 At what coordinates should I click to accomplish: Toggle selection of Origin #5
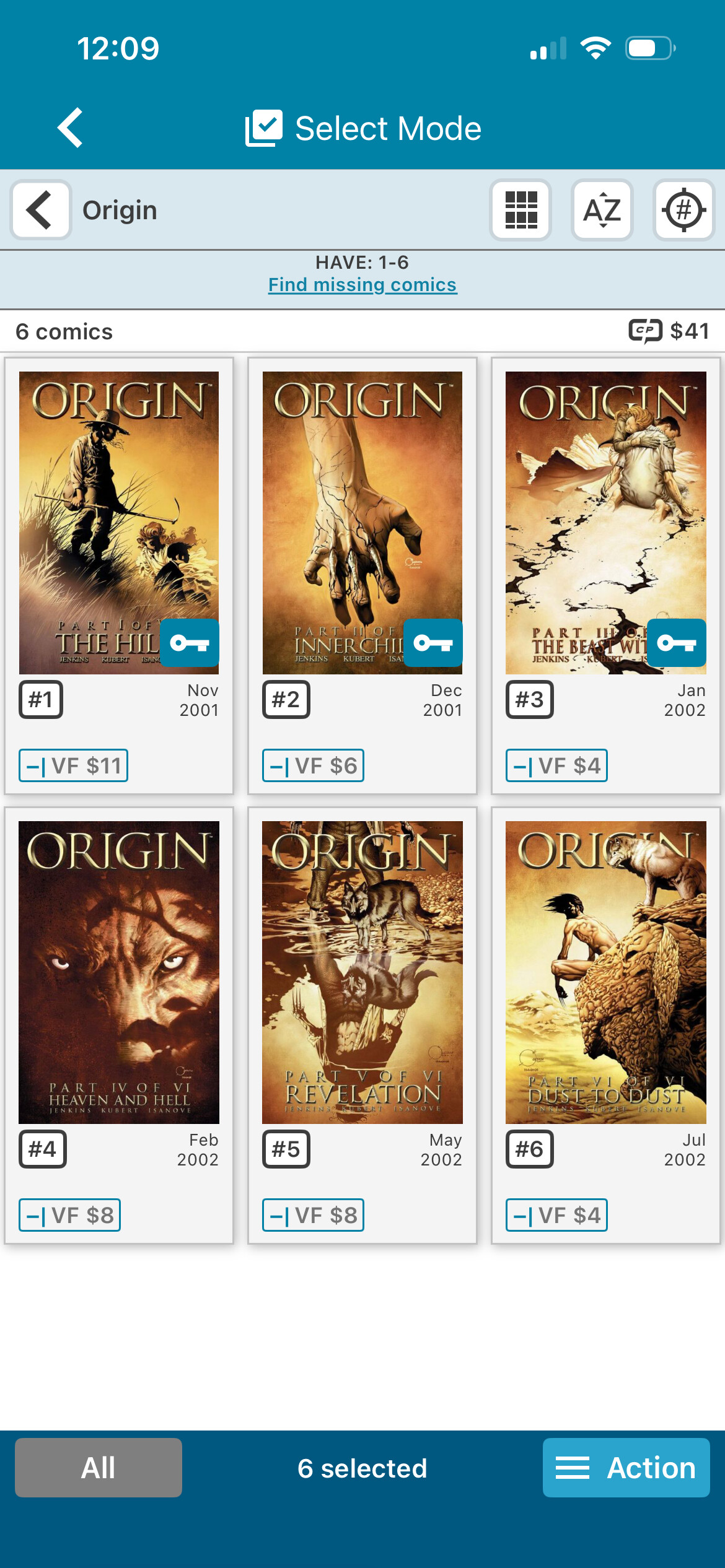362,972
